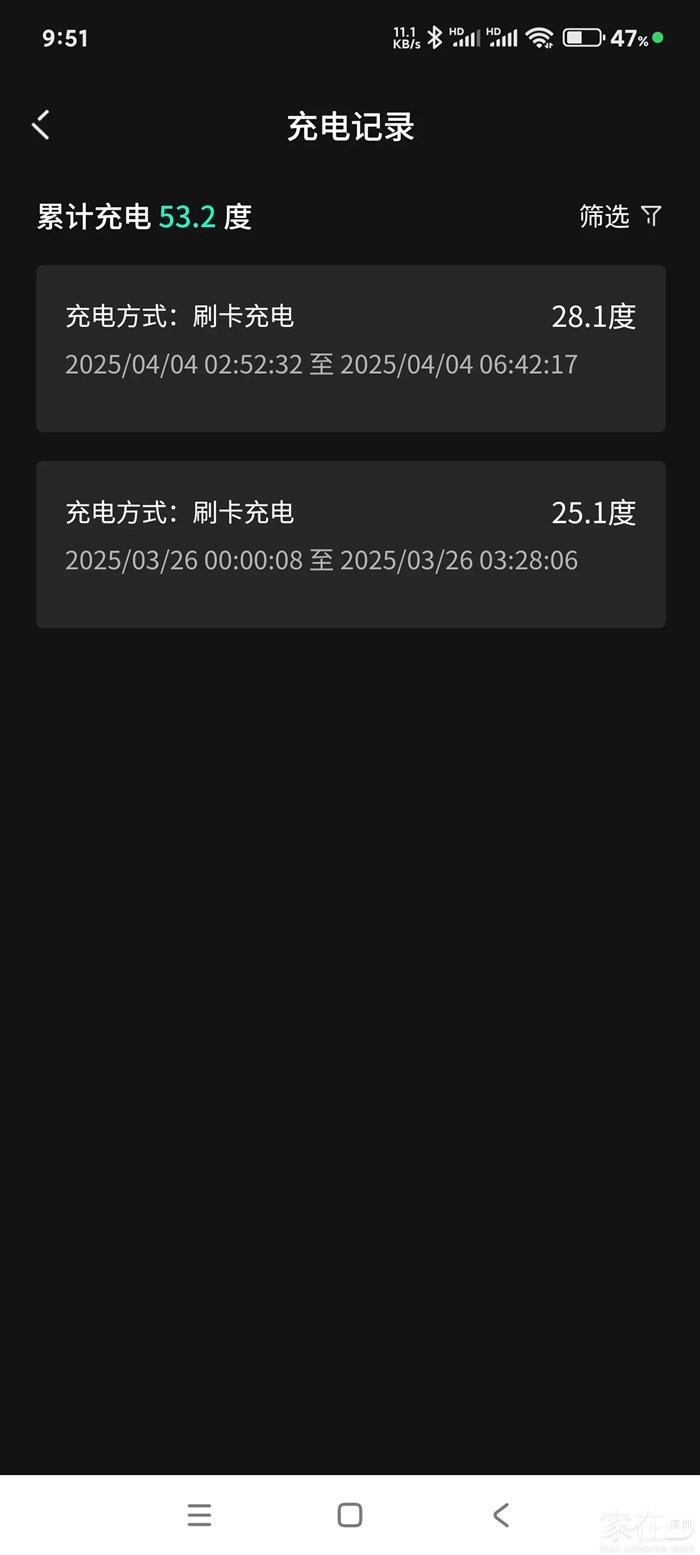Tap the system home button

[x=350, y=1514]
